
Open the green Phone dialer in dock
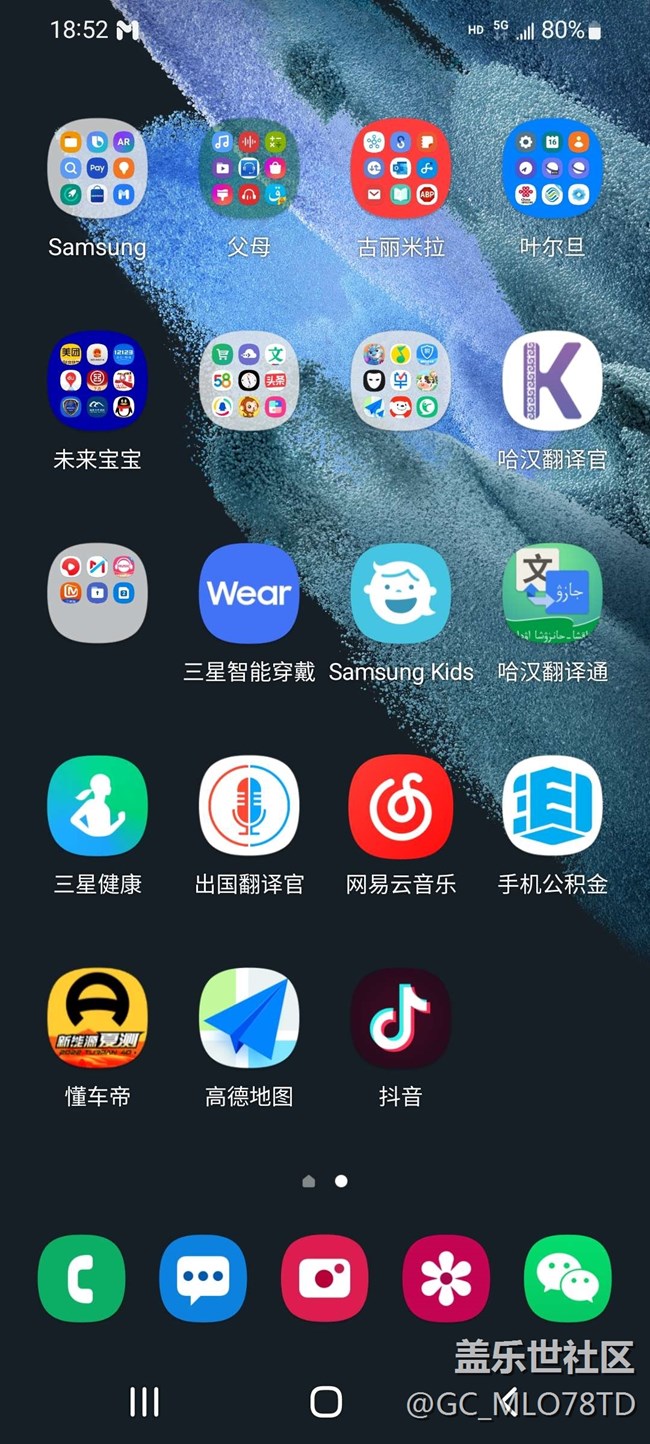[82, 1278]
